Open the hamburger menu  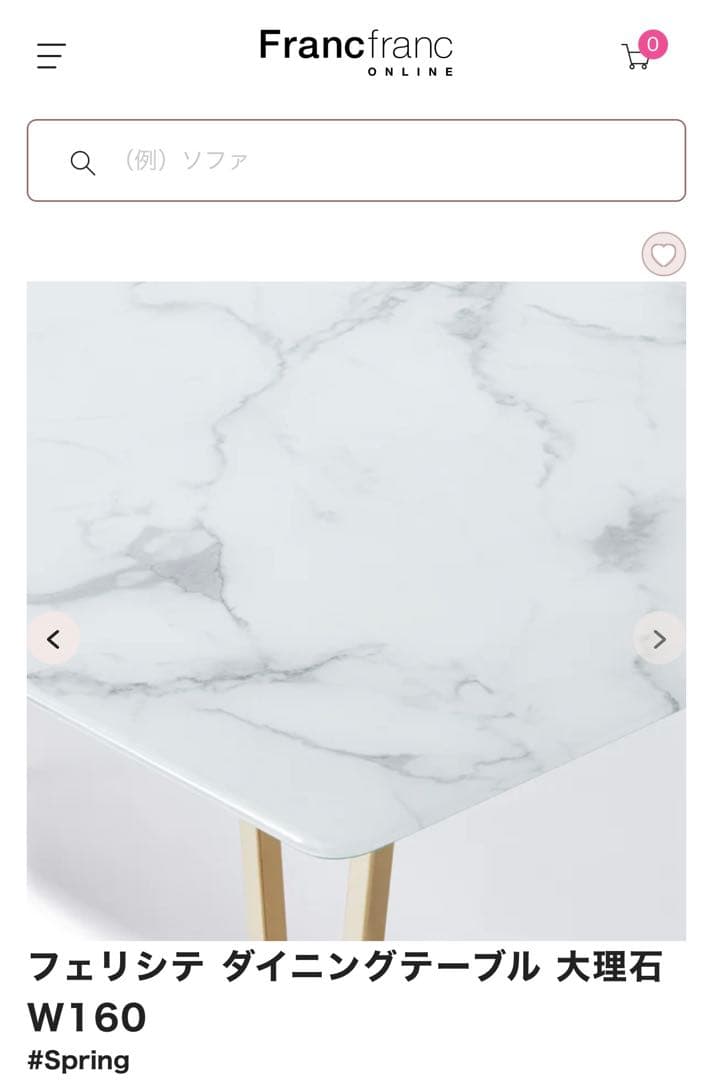tap(51, 56)
